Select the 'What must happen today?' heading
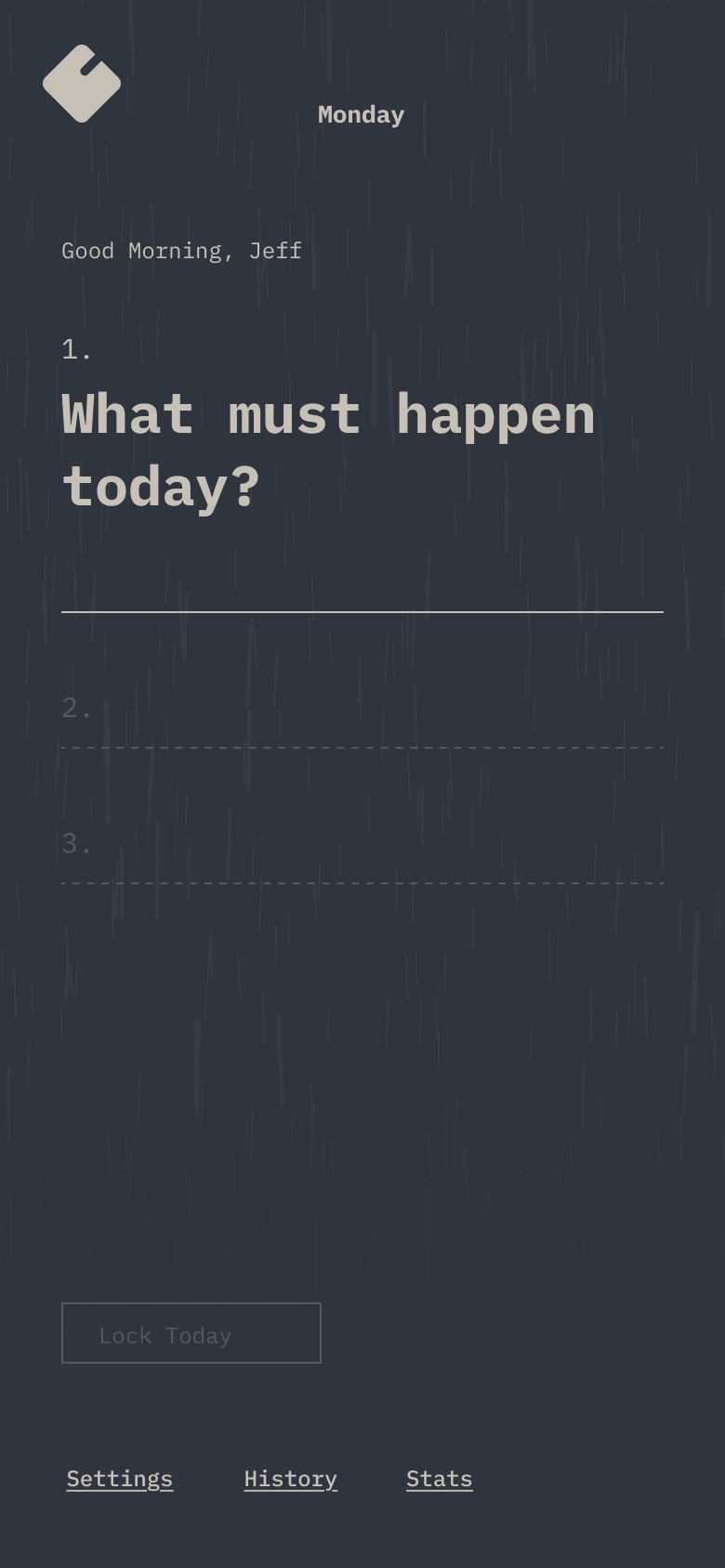This screenshot has width=725, height=1568. click(329, 449)
